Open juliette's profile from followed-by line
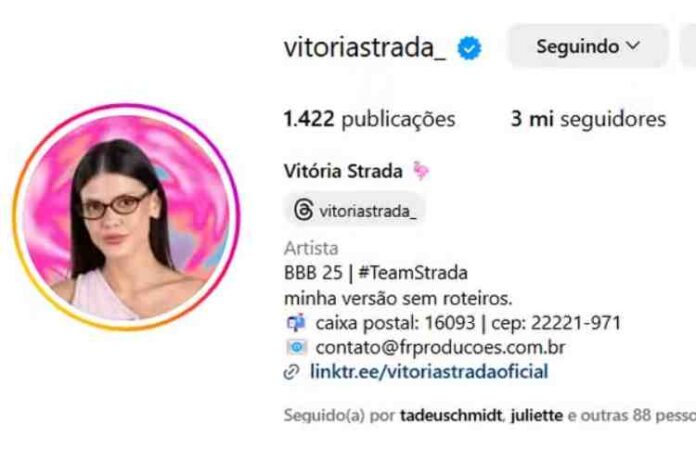Image resolution: width=696 pixels, height=464 pixels. click(x=537, y=413)
